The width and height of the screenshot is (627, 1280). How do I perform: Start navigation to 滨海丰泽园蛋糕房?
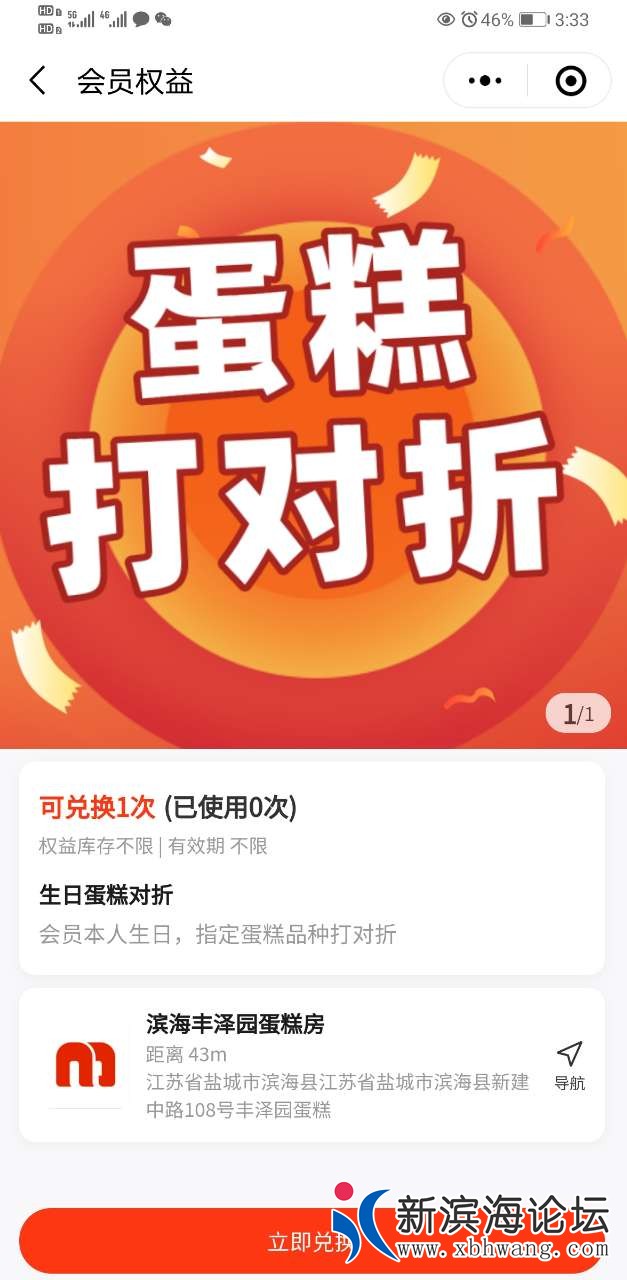569,1065
